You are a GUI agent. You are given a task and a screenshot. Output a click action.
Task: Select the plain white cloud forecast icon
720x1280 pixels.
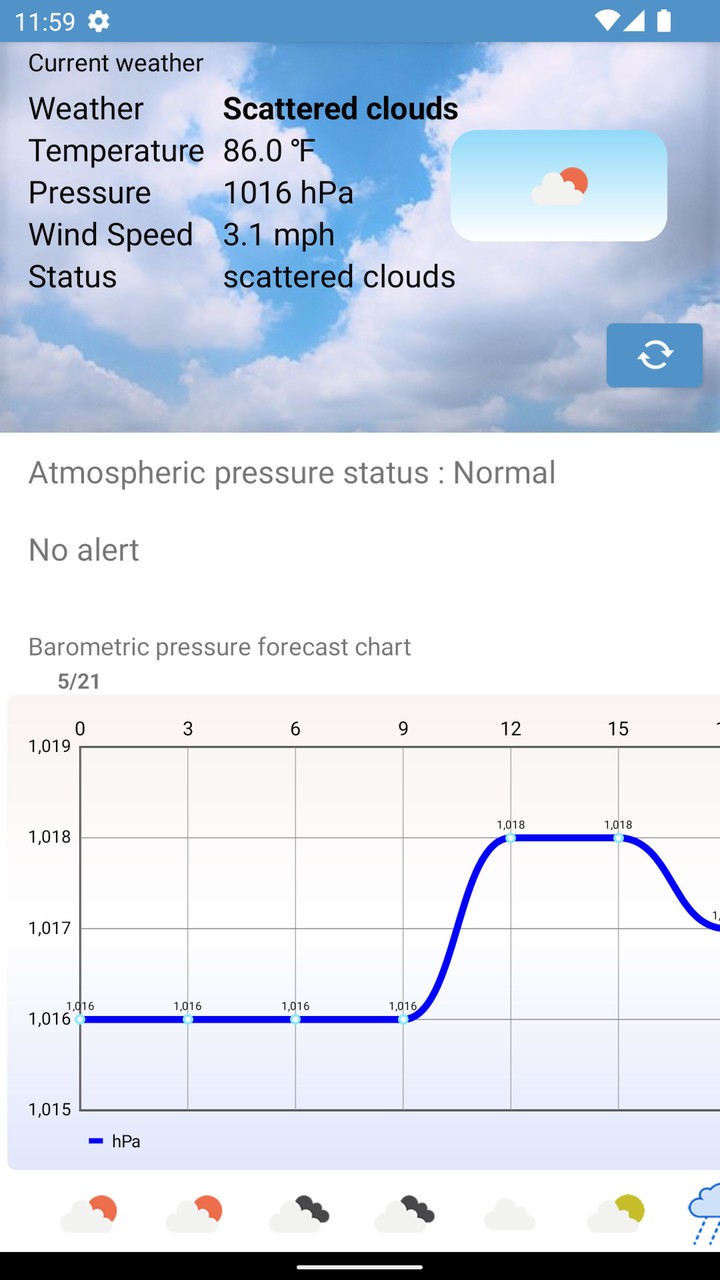pos(508,1212)
